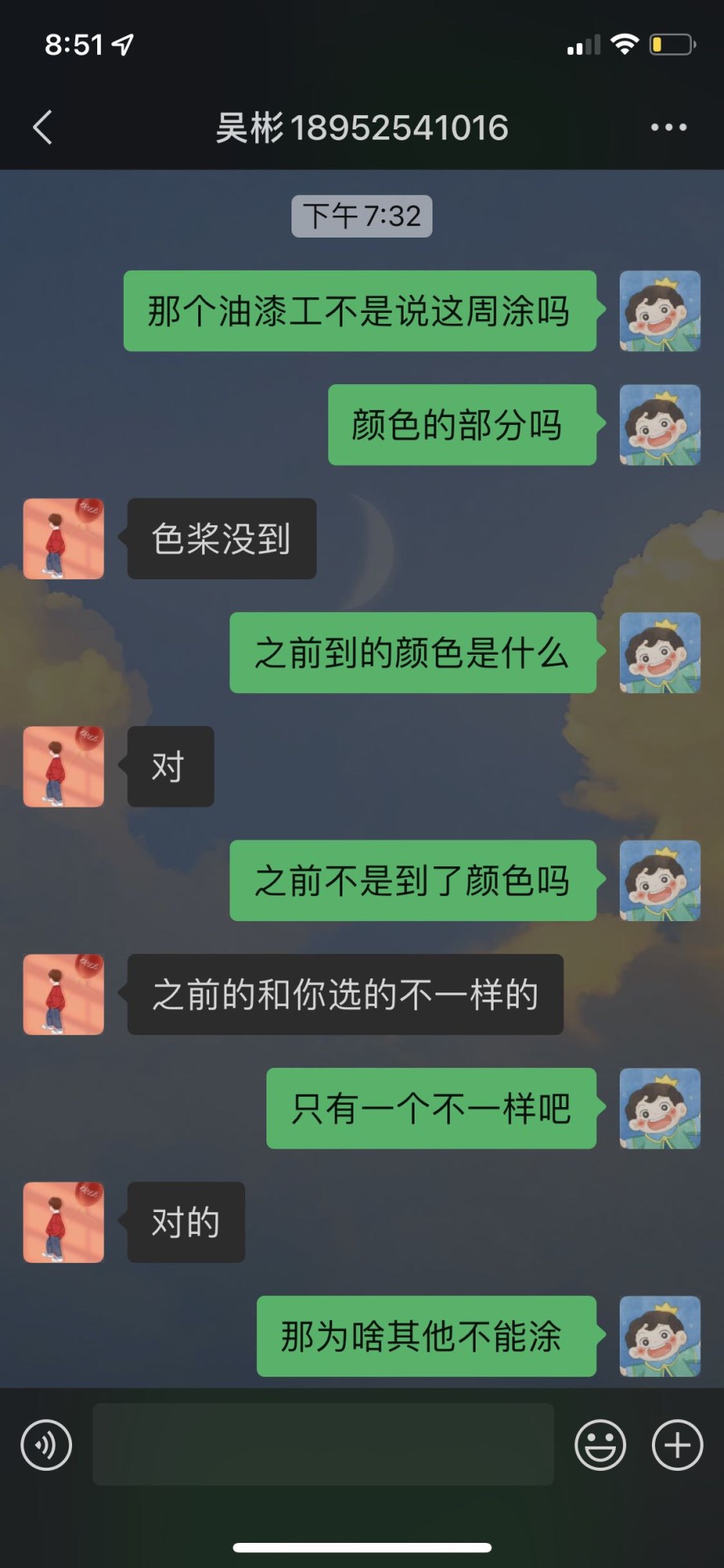724x1568 pixels.
Task: Open the emoji sticker panel
Action: coord(600,1444)
